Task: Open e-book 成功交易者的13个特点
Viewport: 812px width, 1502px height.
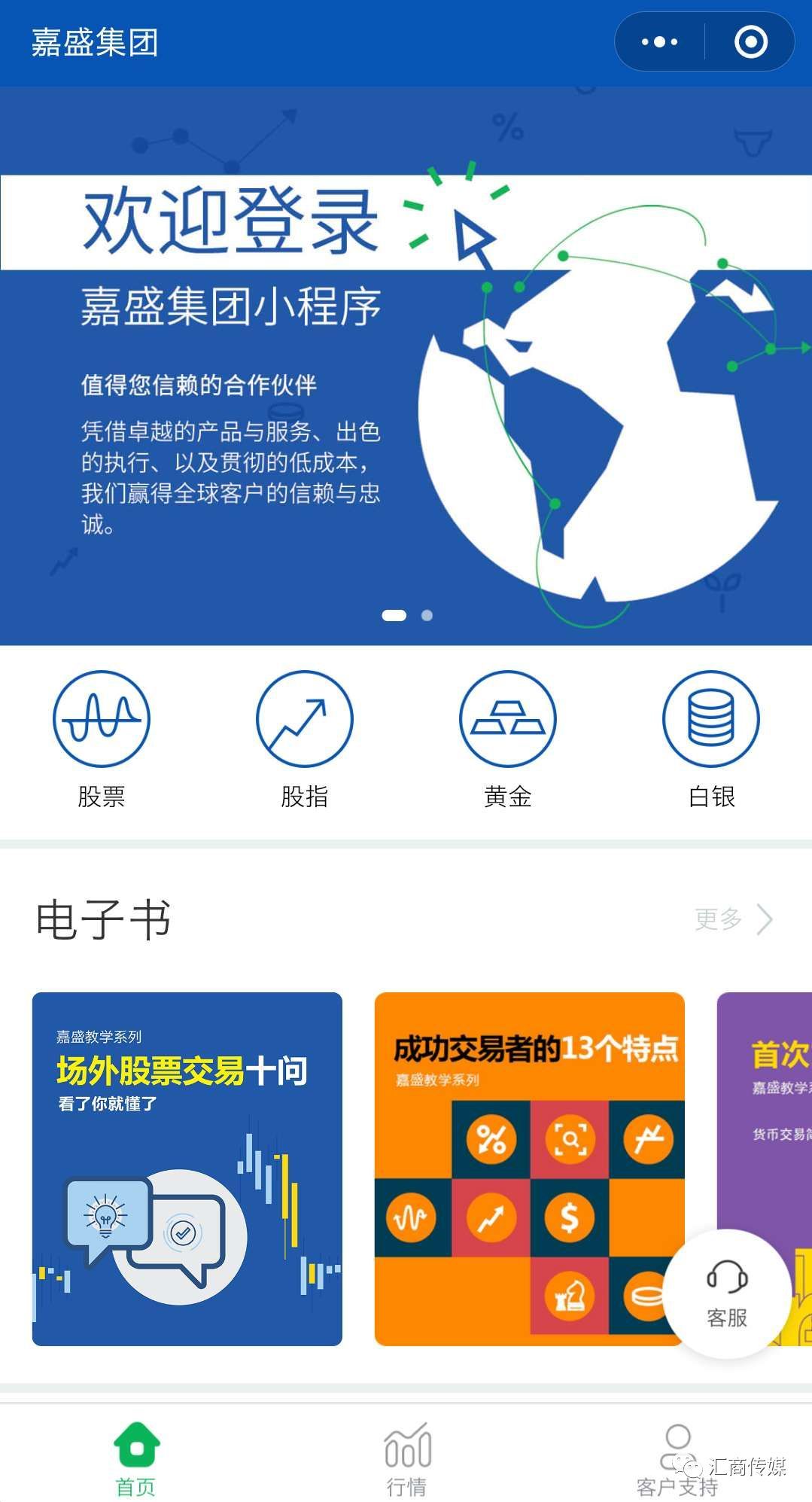Action: [529, 1168]
